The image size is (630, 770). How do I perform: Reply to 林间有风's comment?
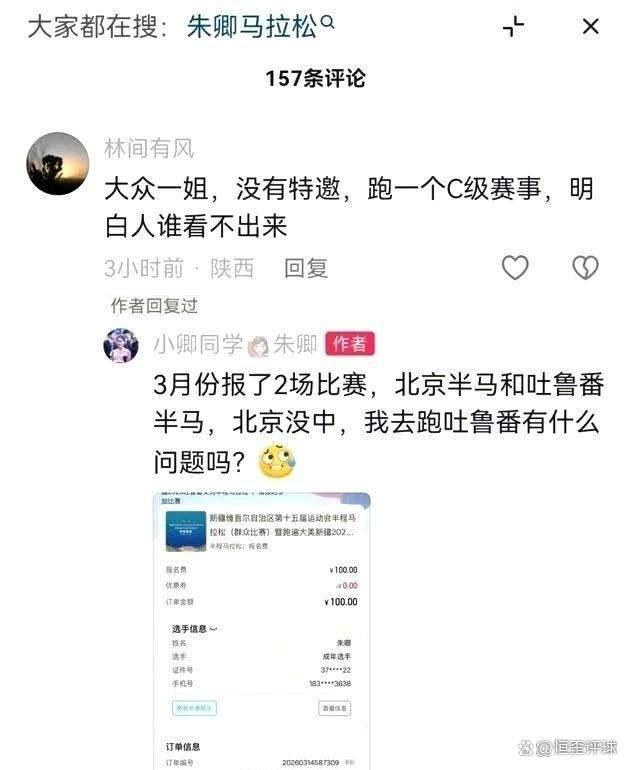(x=306, y=268)
